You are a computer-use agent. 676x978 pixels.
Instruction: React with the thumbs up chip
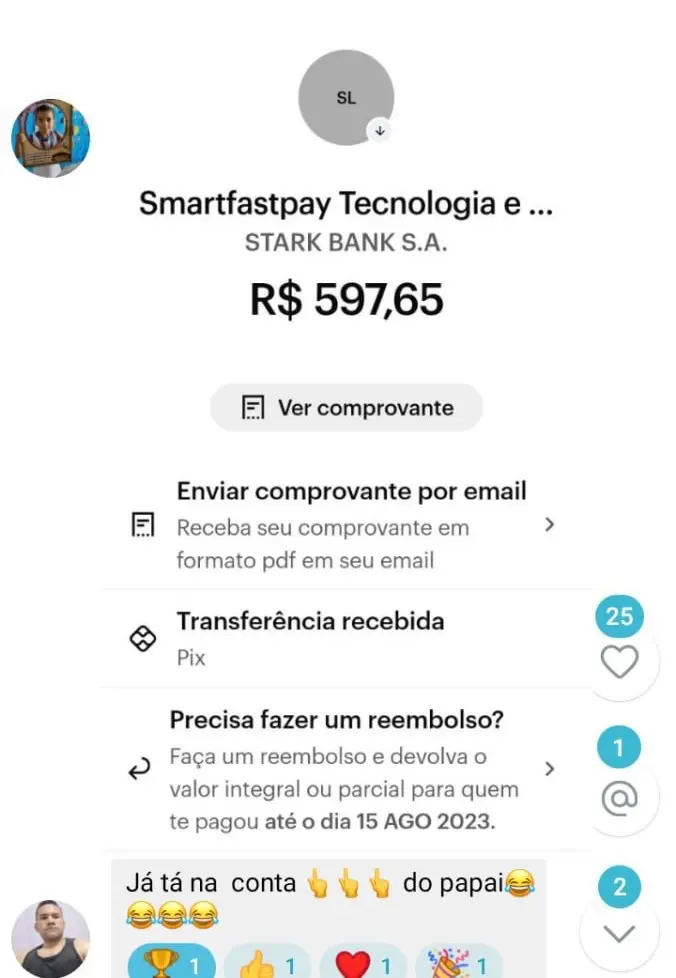coord(264,964)
